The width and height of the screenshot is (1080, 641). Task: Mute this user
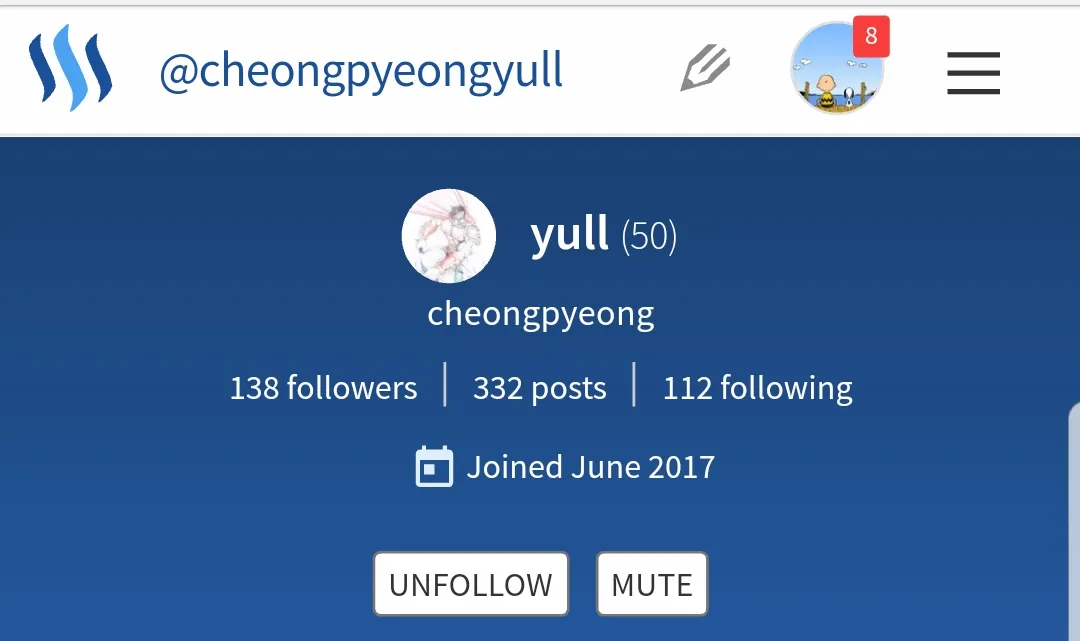(x=652, y=584)
